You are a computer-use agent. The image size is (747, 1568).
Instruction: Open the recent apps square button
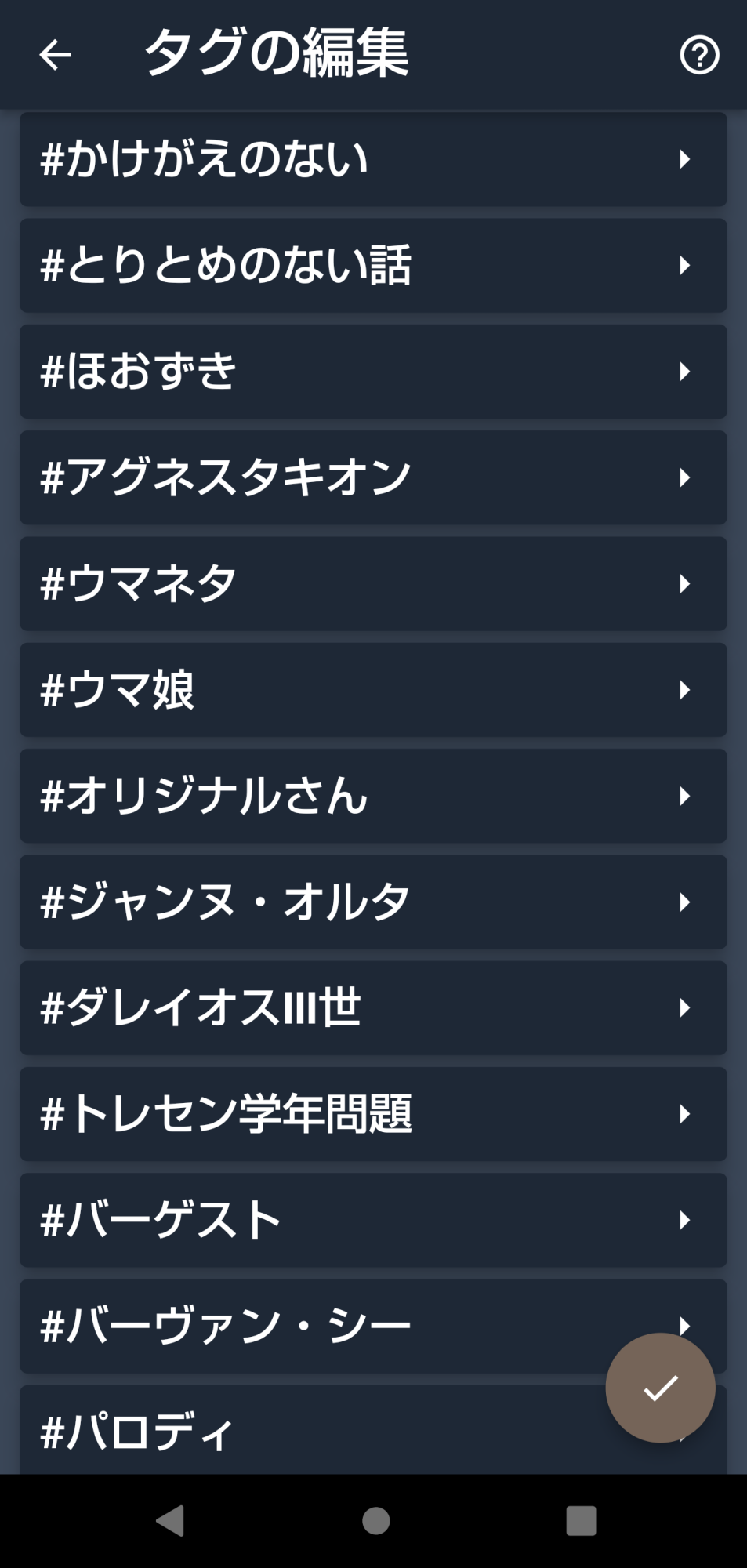tap(581, 1520)
